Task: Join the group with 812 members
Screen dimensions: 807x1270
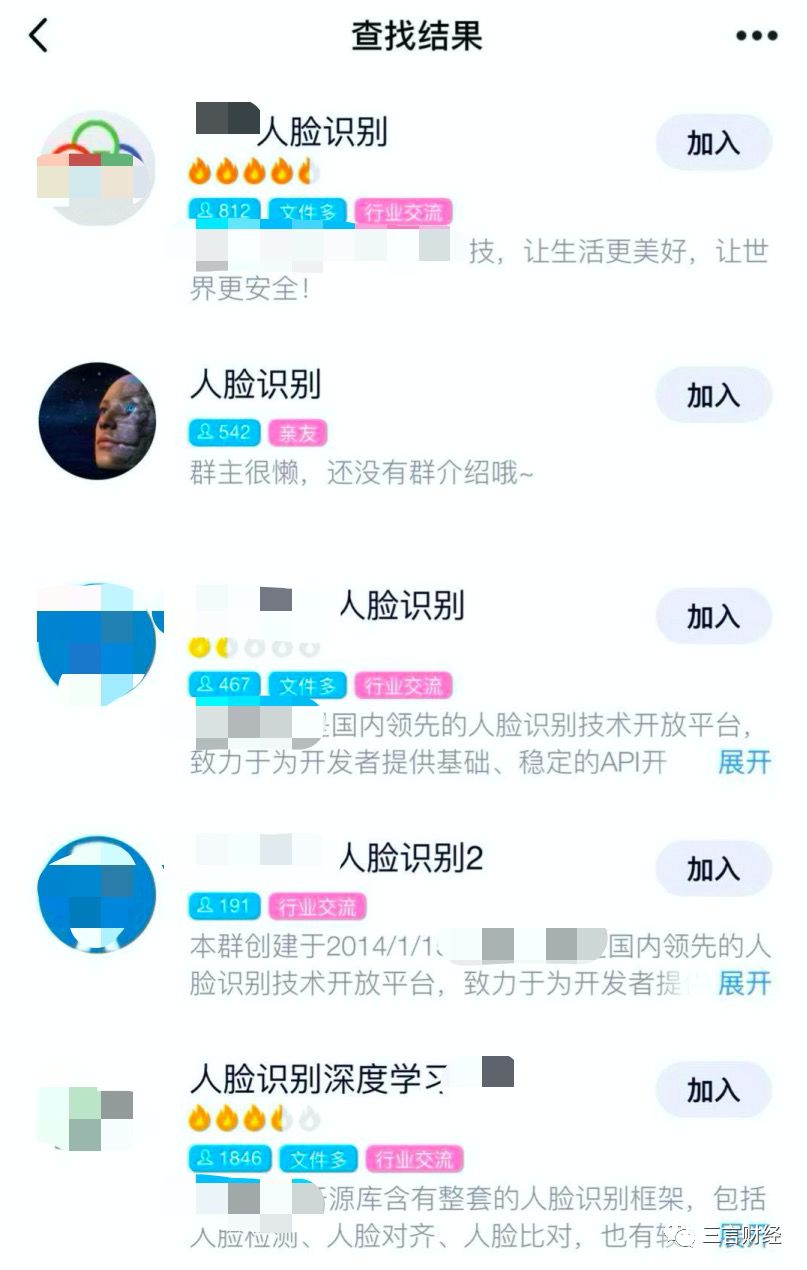Action: point(713,143)
